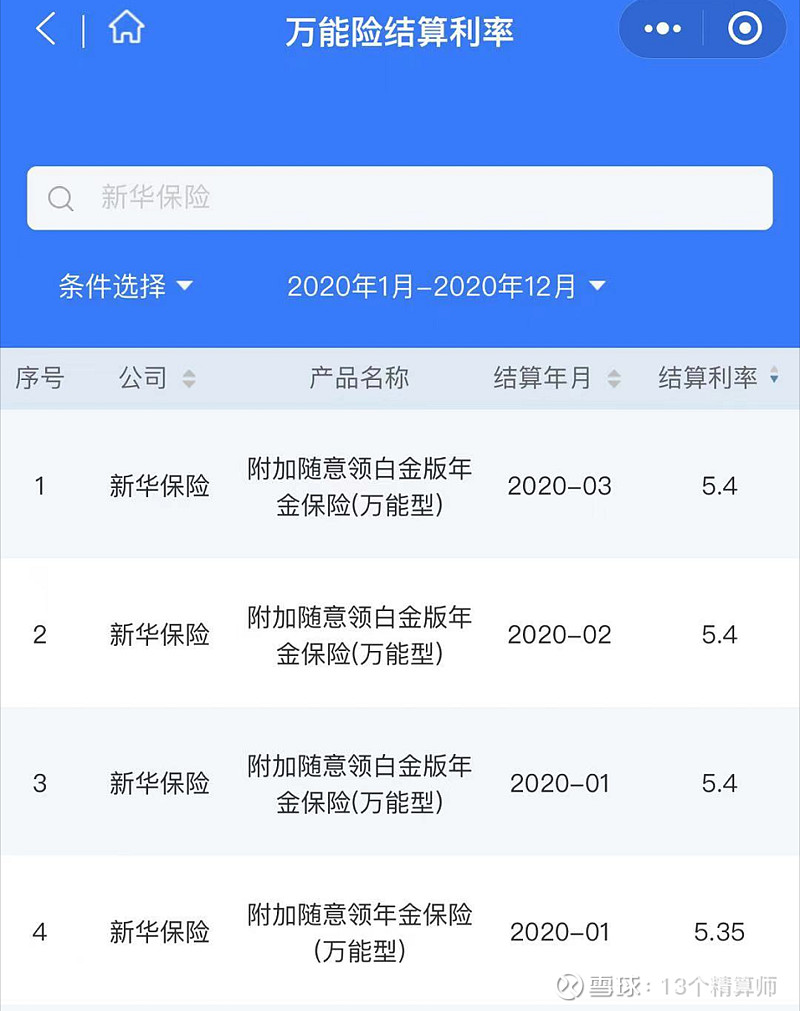Tap the circular mini-program exit button

point(742,29)
